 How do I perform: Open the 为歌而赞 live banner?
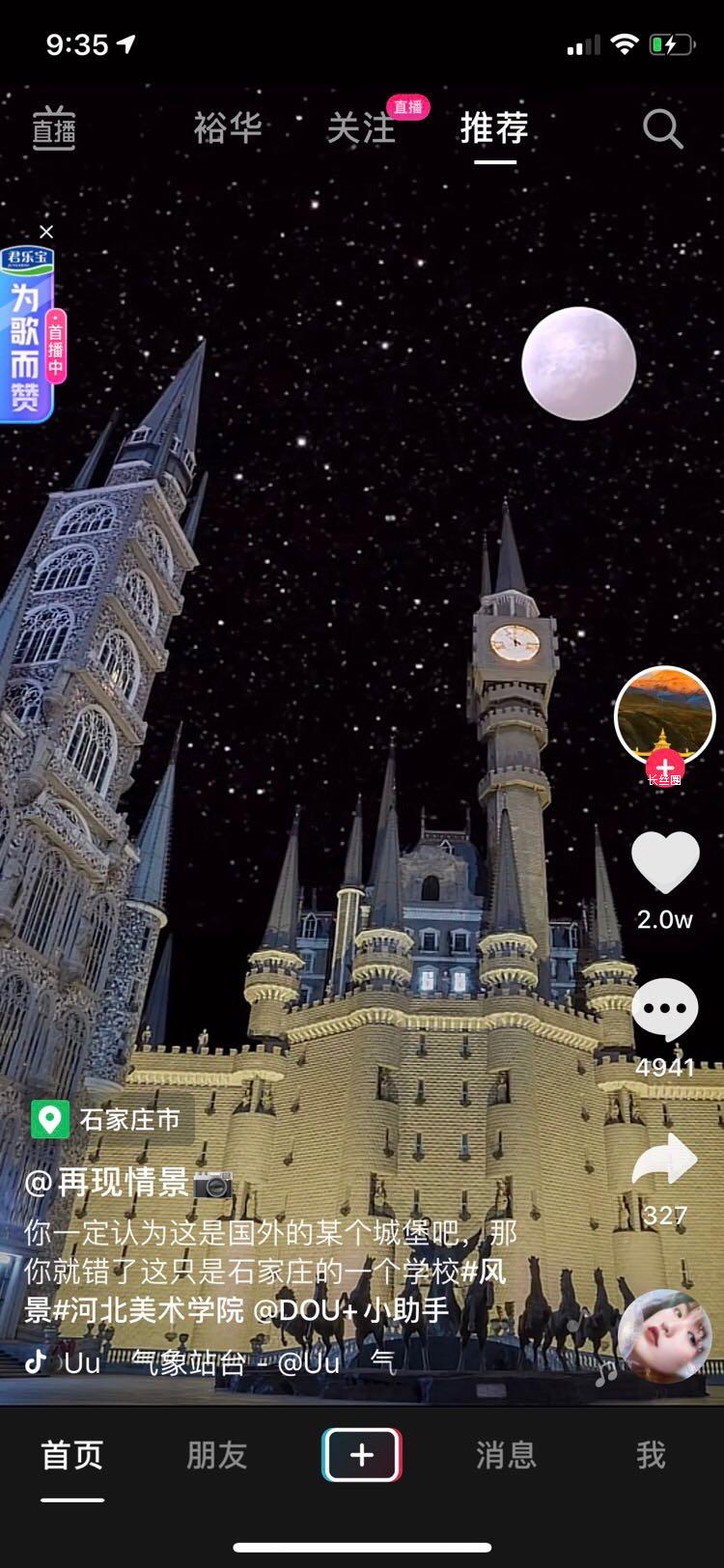click(29, 333)
